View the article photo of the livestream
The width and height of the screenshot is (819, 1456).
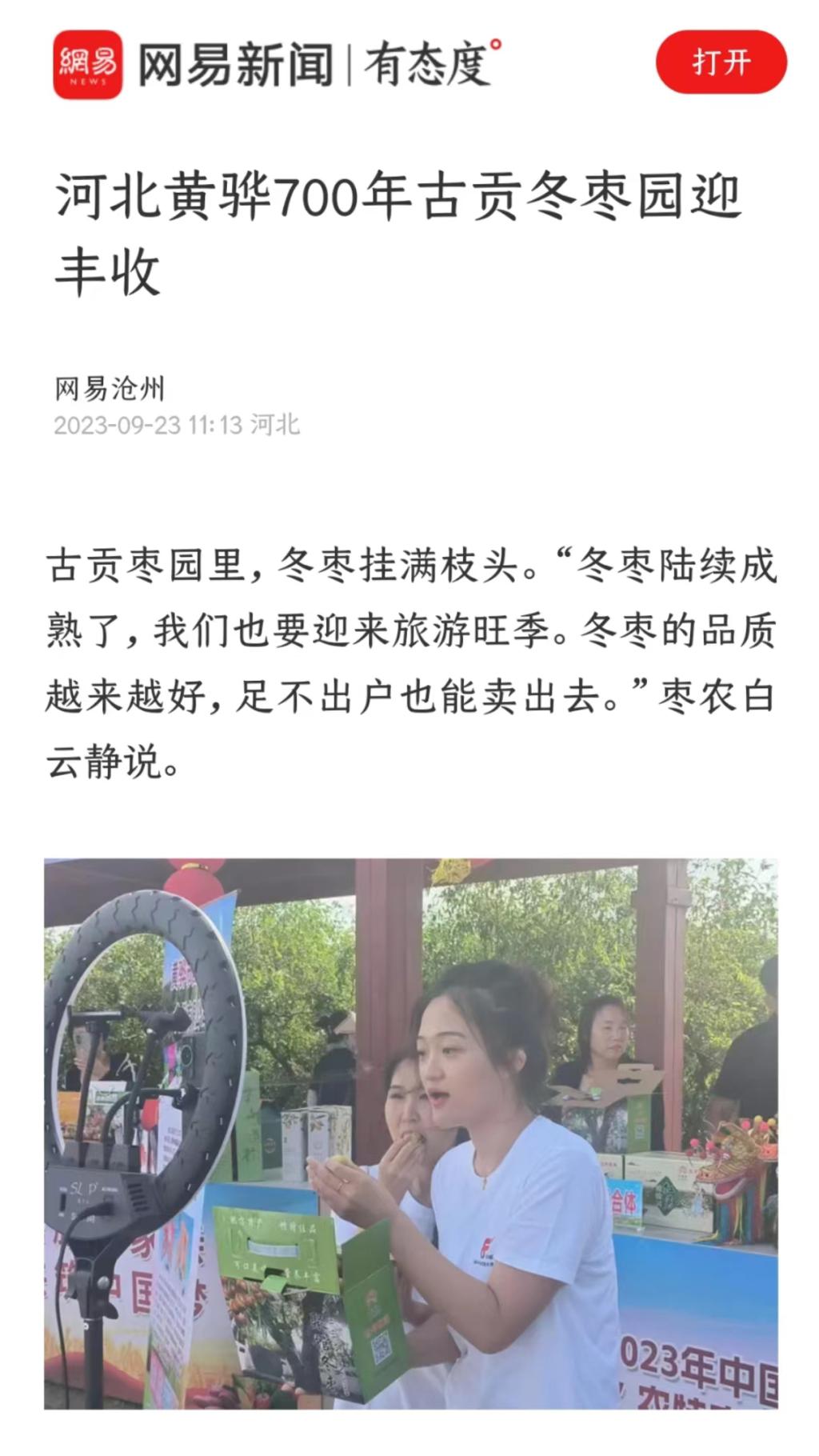click(x=410, y=1134)
